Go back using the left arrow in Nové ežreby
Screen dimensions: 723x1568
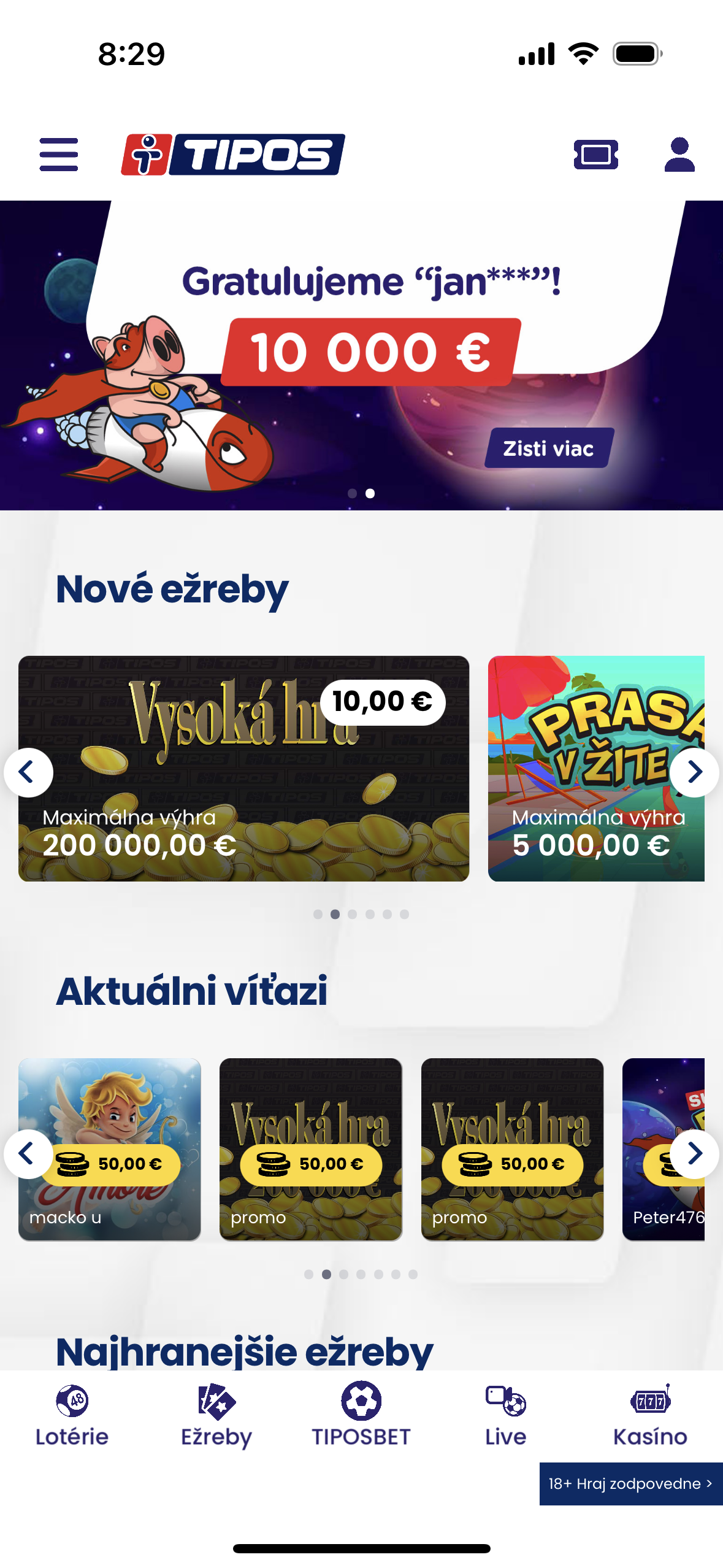(29, 774)
